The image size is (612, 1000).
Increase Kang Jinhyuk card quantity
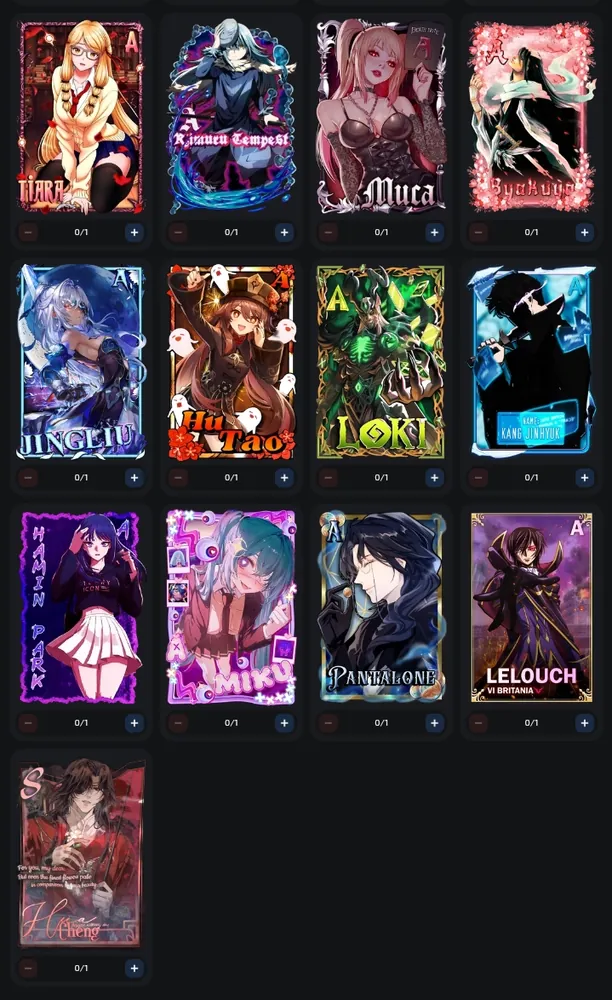(585, 477)
